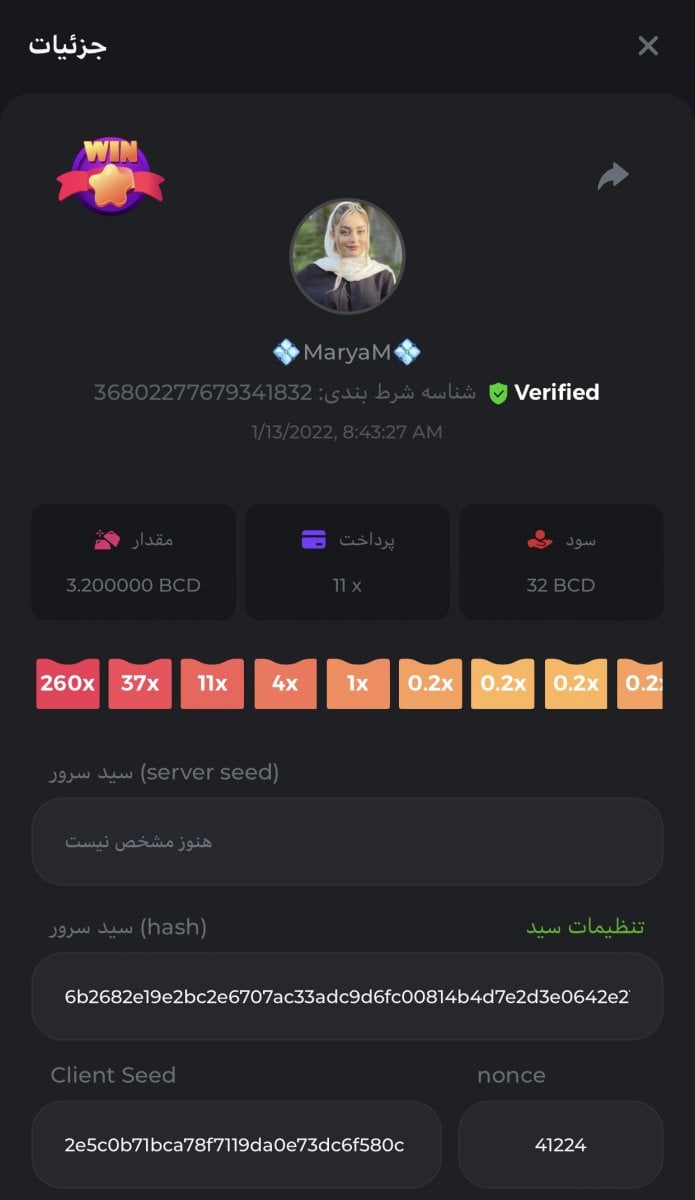Open seed settings link (تنظیمات سید)
The image size is (695, 1200).
point(585,927)
